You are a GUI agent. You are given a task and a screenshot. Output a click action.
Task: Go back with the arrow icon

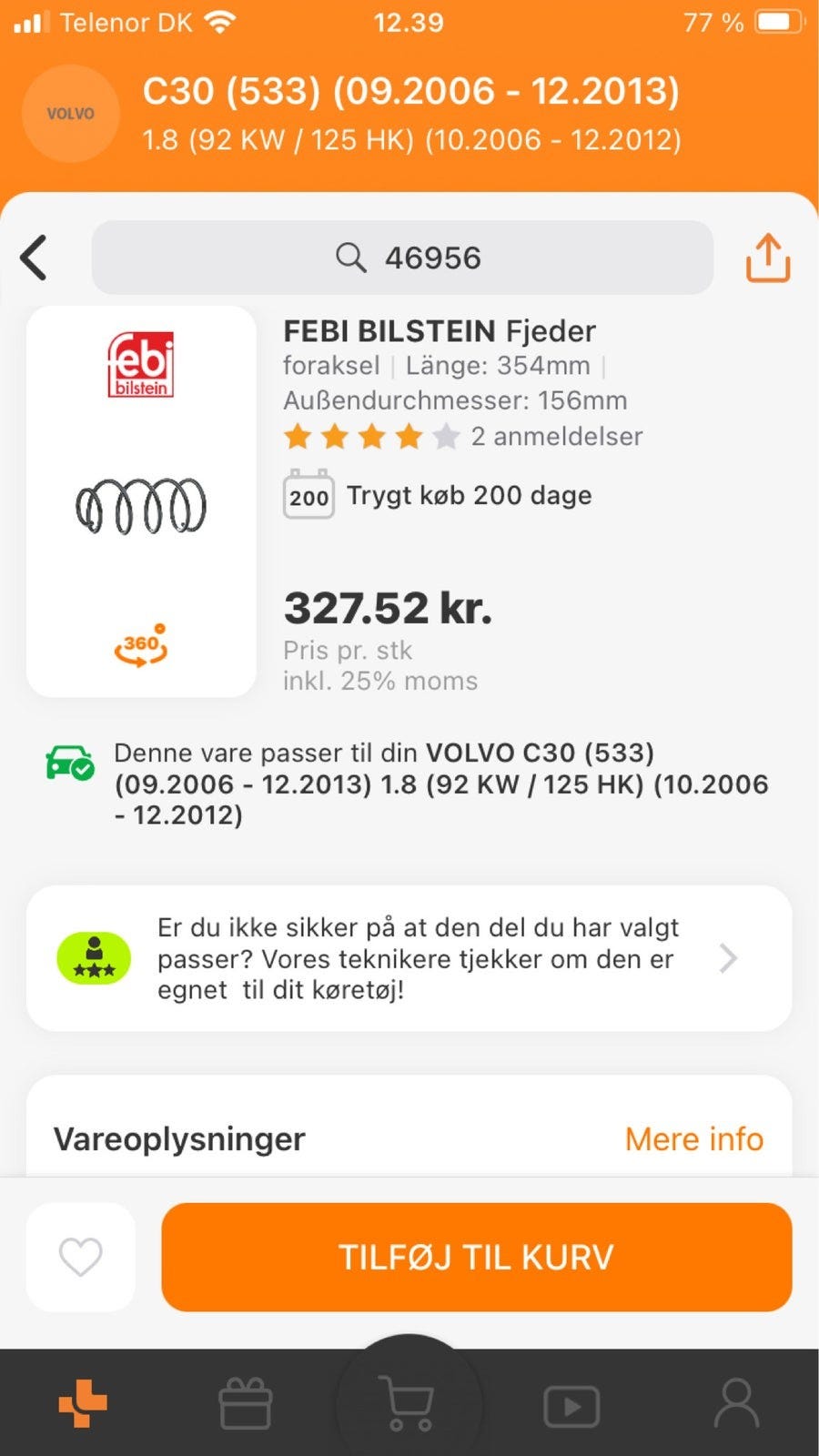[x=35, y=258]
